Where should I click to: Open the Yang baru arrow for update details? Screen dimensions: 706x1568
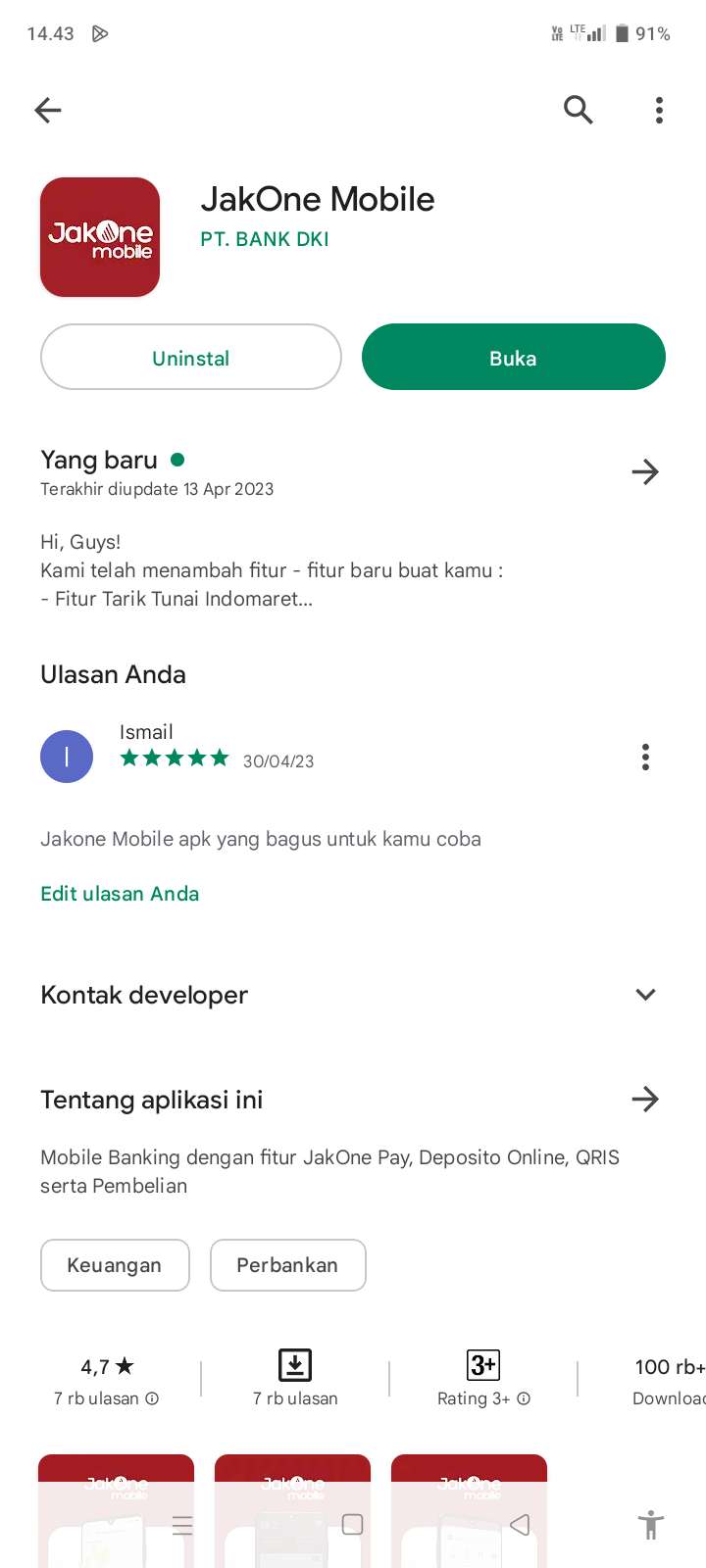[645, 472]
